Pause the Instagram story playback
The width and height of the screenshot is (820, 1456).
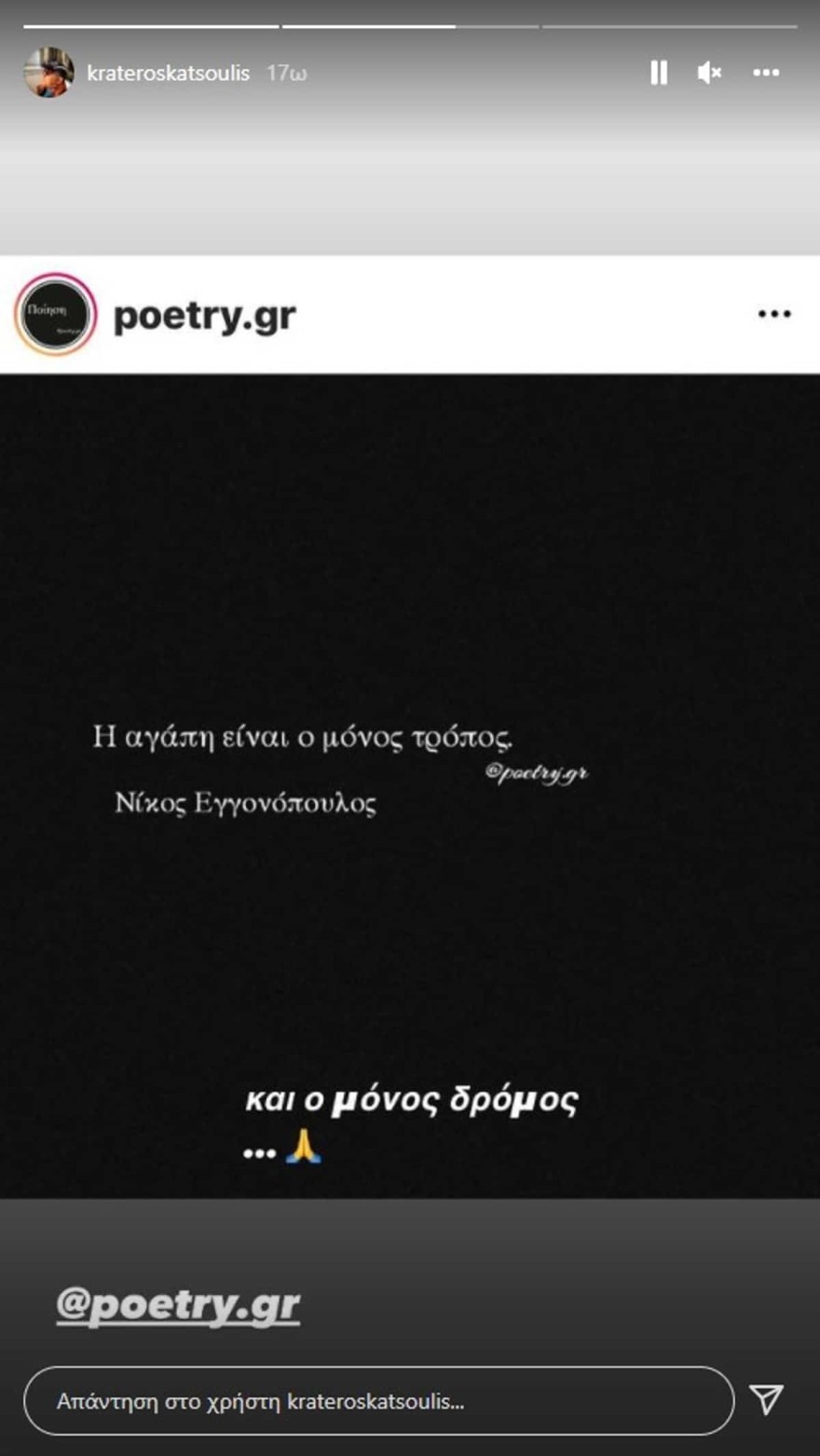[658, 72]
